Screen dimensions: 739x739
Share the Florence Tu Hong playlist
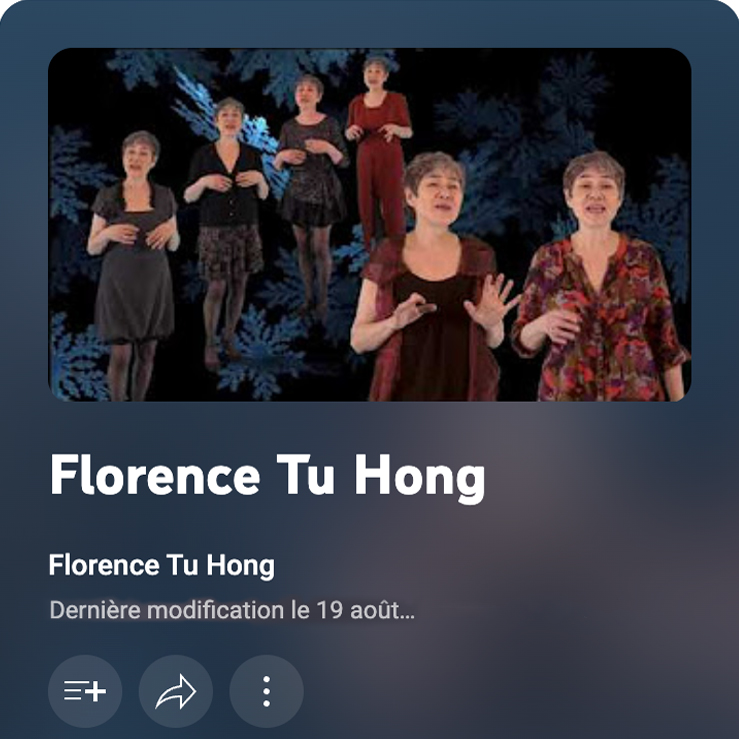click(176, 691)
